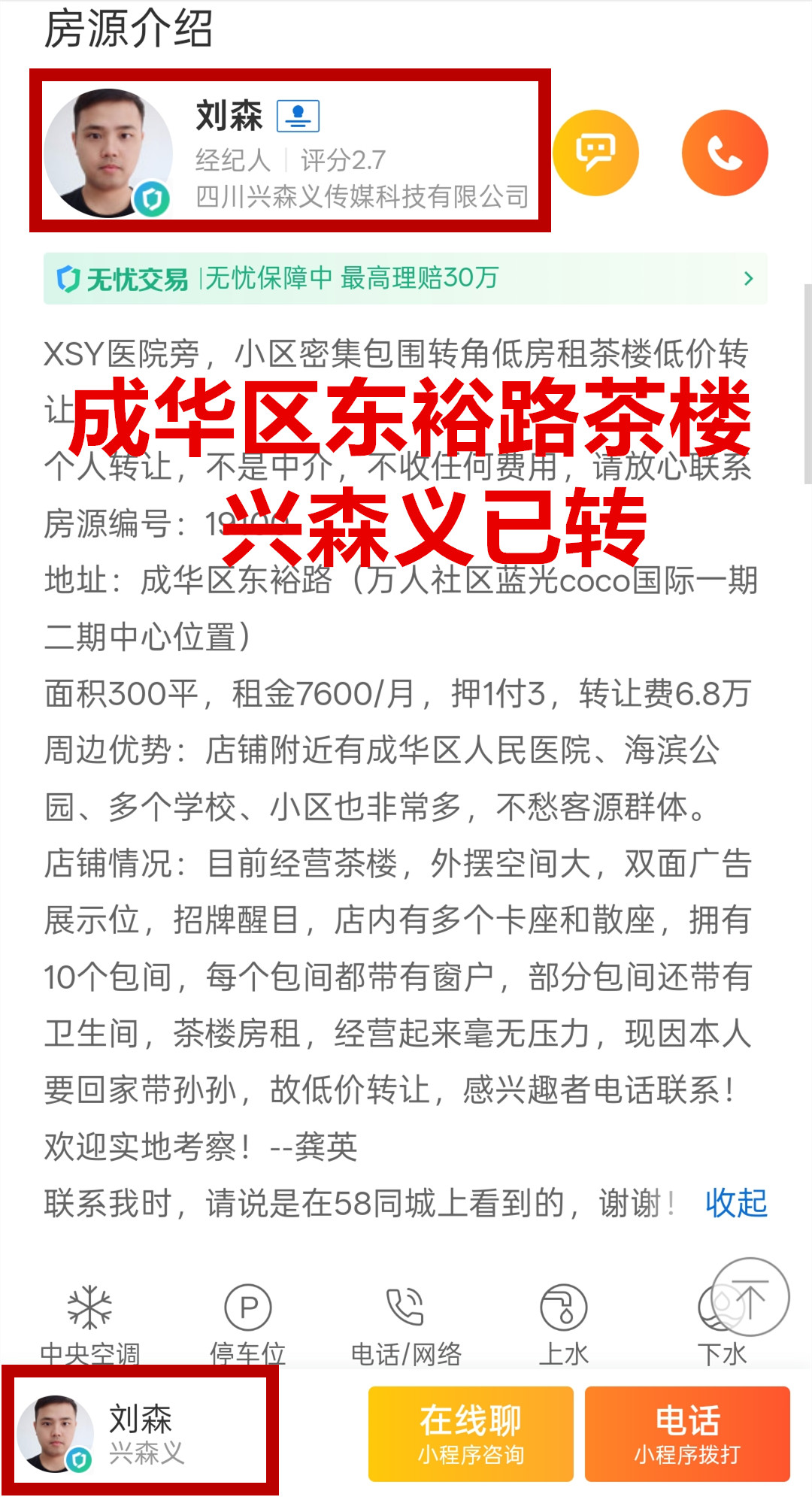This screenshot has height=1497, width=812.
Task: Tap the back-to-top arrow button
Action: [750, 1296]
